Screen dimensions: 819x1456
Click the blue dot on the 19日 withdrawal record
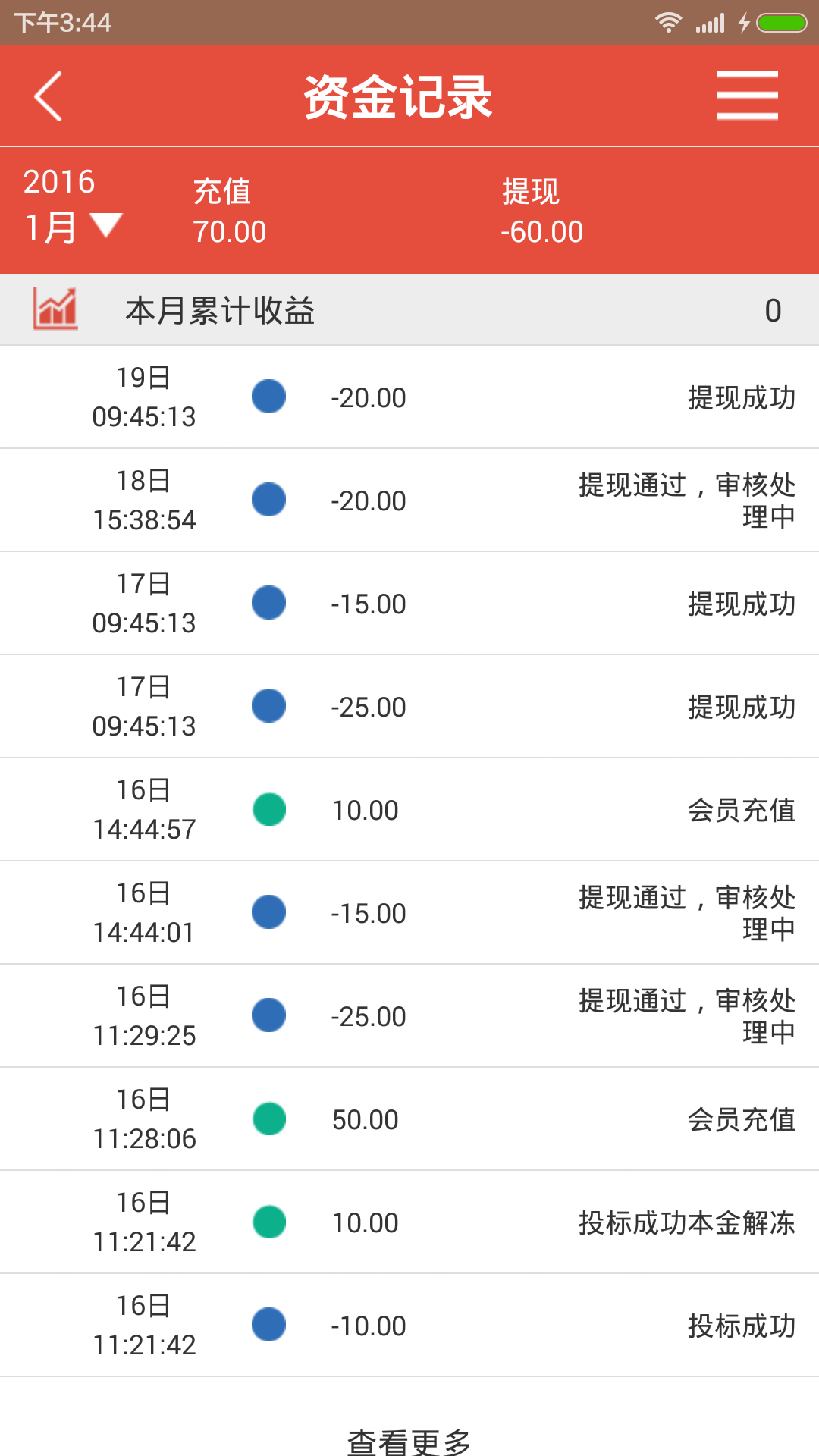268,396
